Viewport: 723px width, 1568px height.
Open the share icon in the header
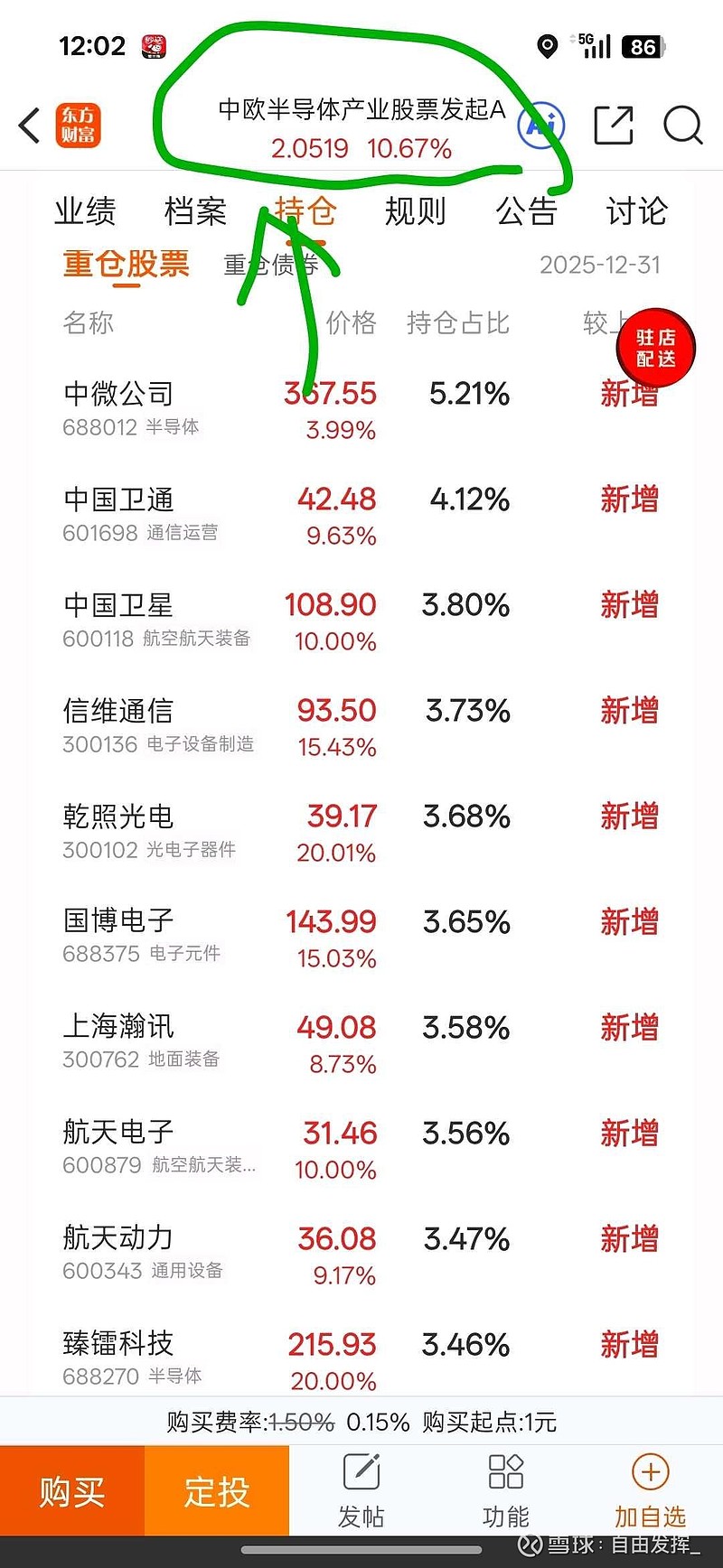click(613, 126)
